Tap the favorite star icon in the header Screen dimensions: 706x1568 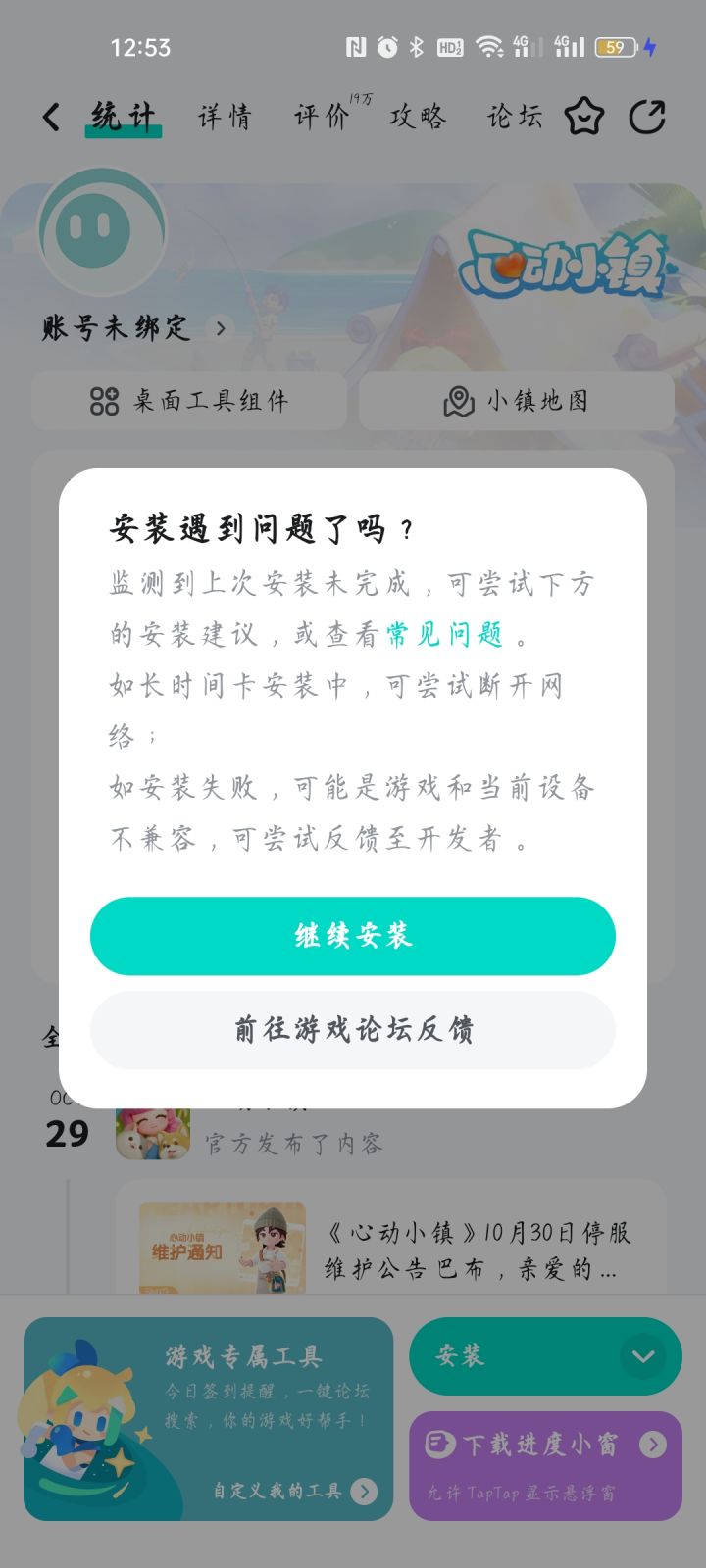(583, 116)
